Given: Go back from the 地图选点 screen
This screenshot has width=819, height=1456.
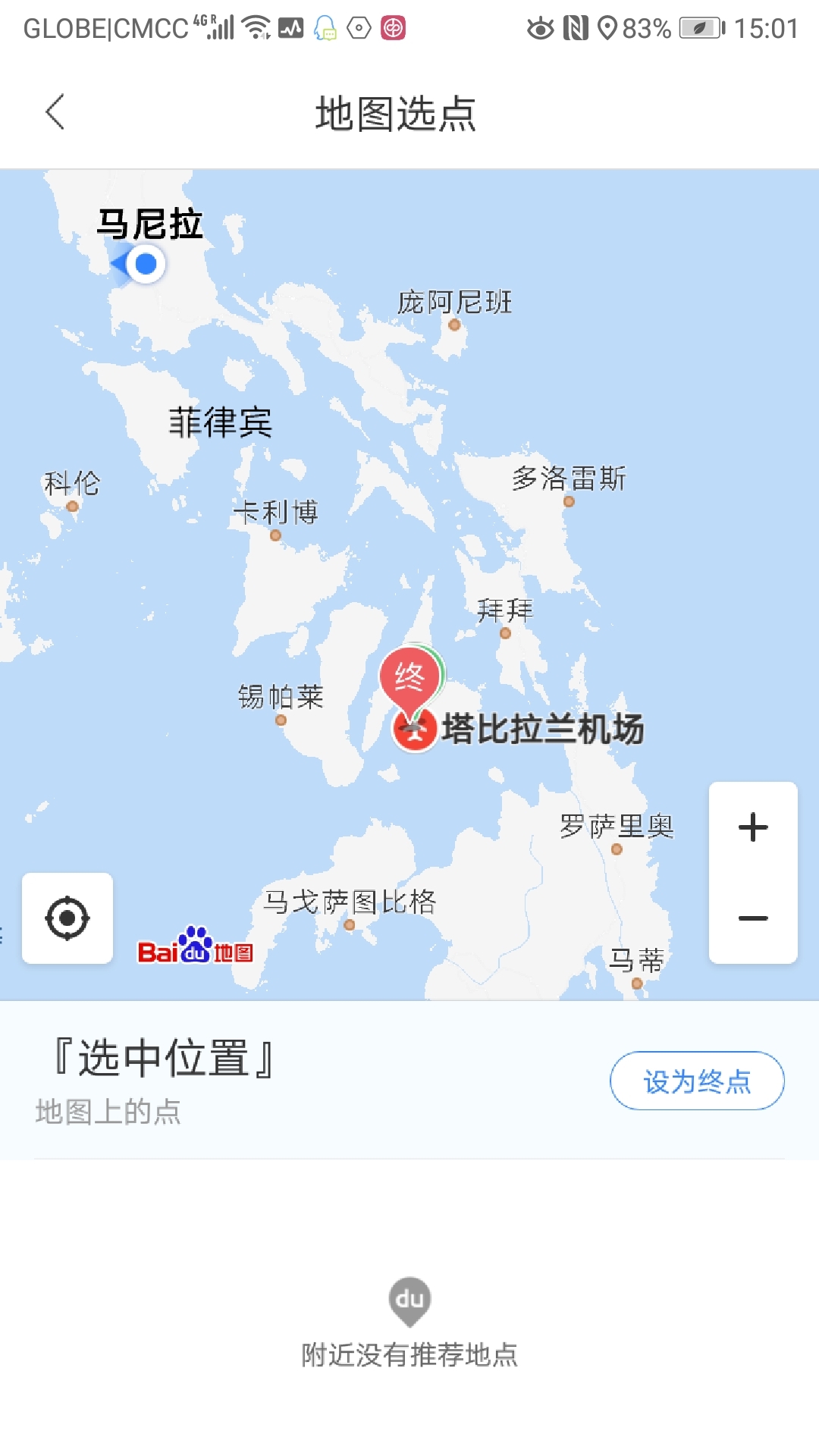Looking at the screenshot, I should [x=55, y=112].
